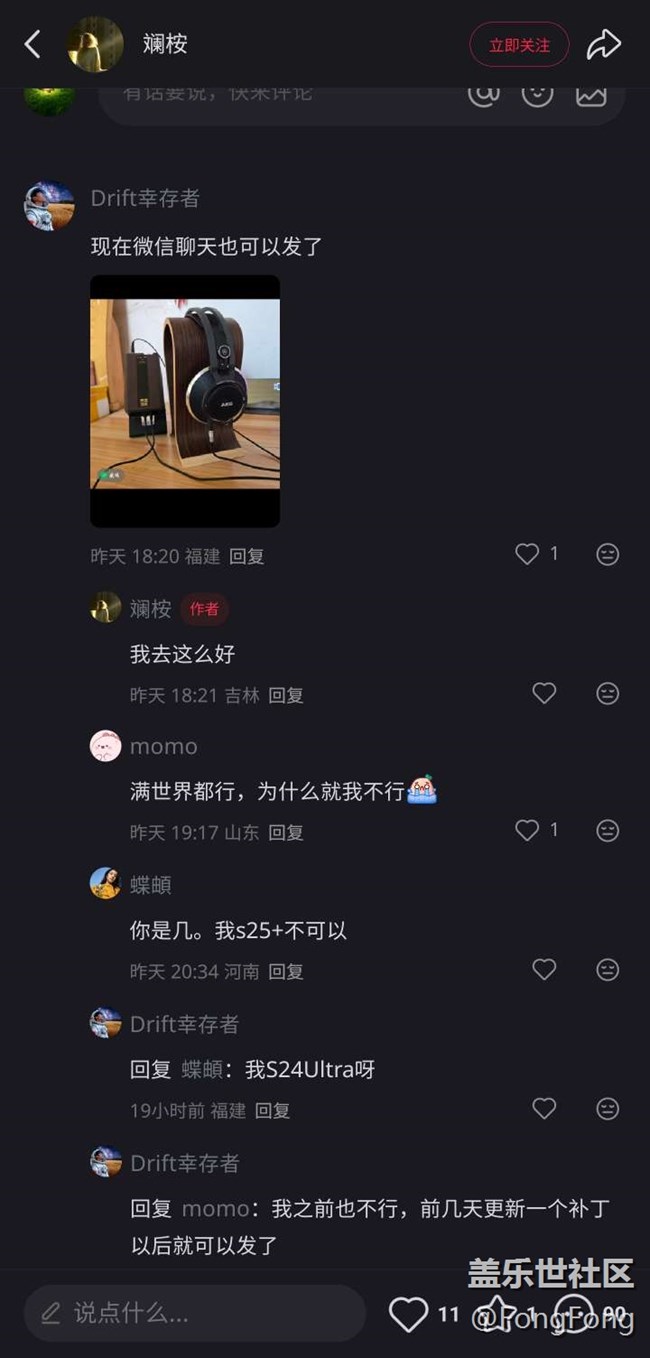Open emoji reaction on 斓桉's reply
The height and width of the screenshot is (1358, 650).
click(607, 693)
